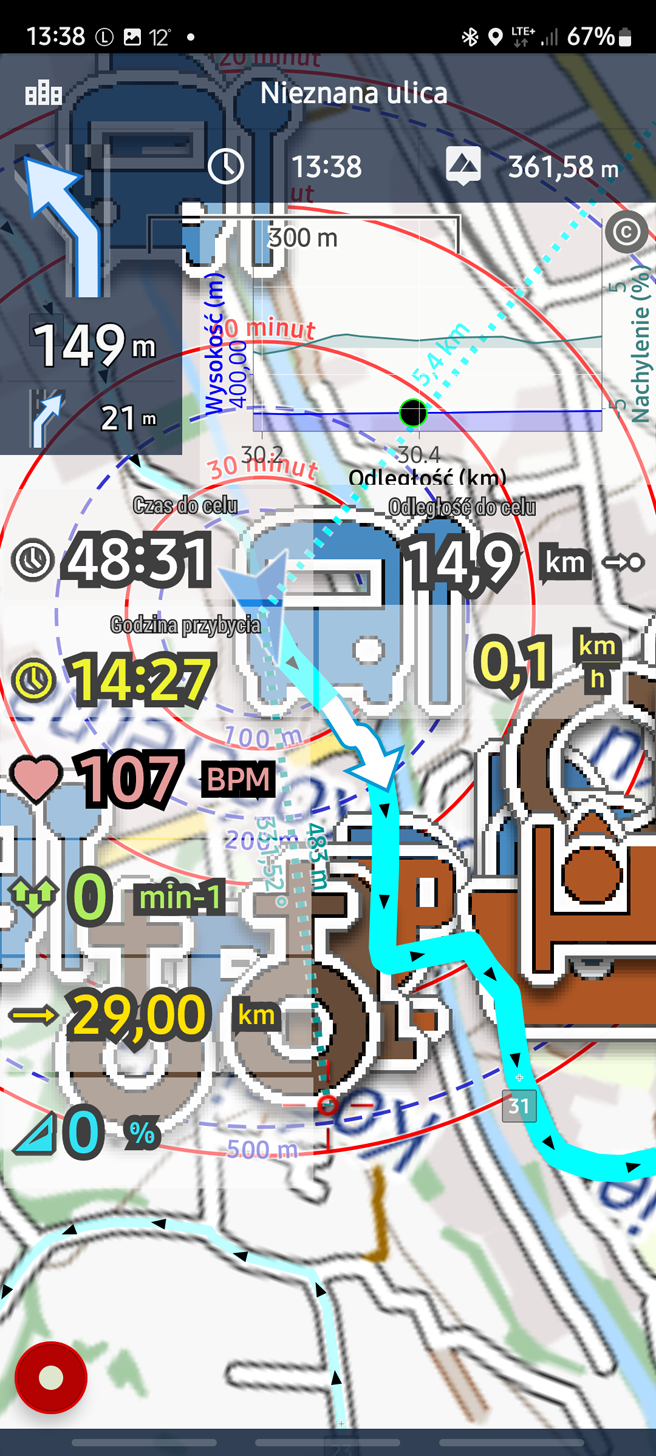Tap the red round record button
This screenshot has width=656, height=1456.
tap(51, 1378)
